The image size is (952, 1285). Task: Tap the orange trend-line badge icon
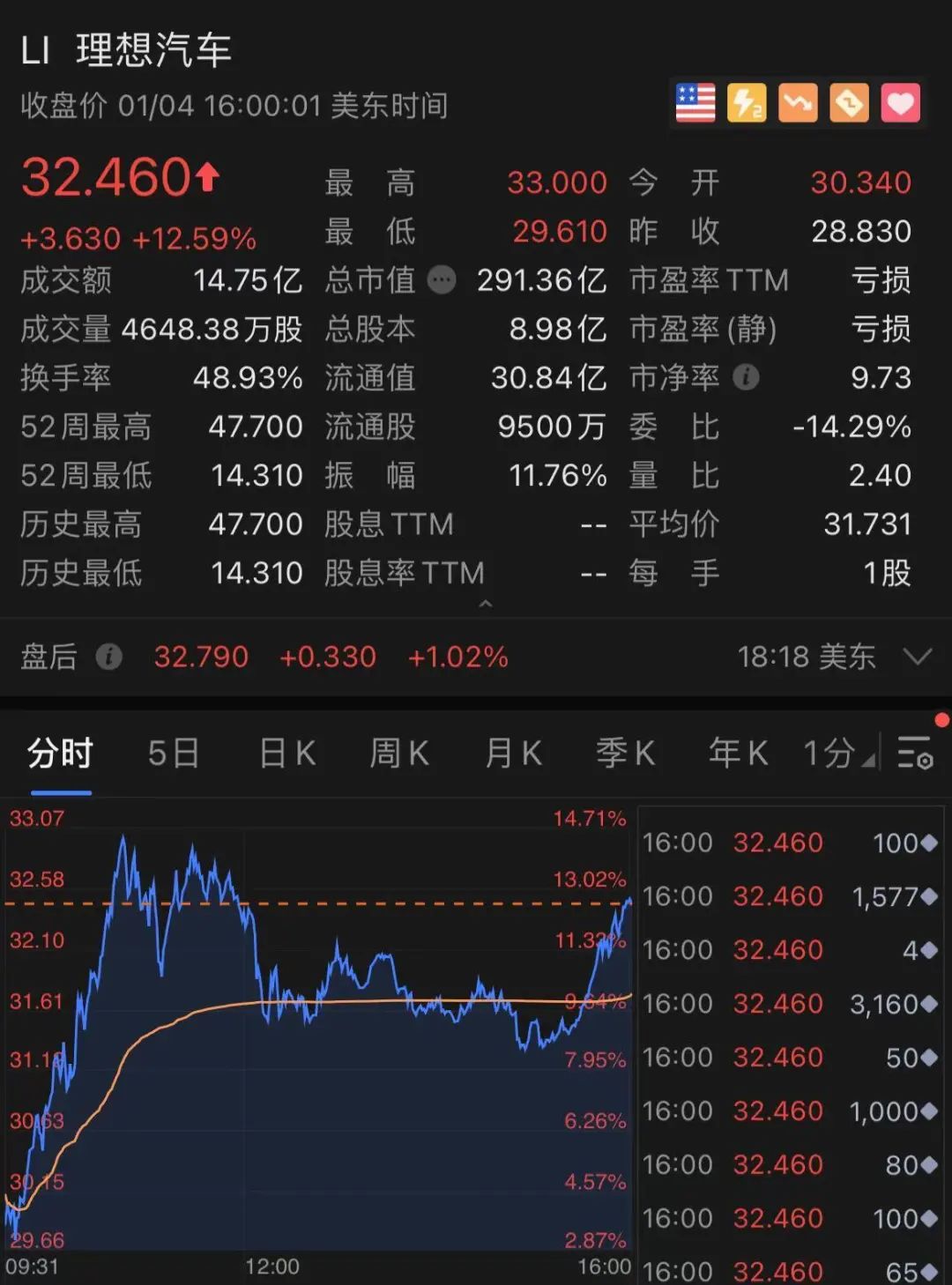click(798, 104)
